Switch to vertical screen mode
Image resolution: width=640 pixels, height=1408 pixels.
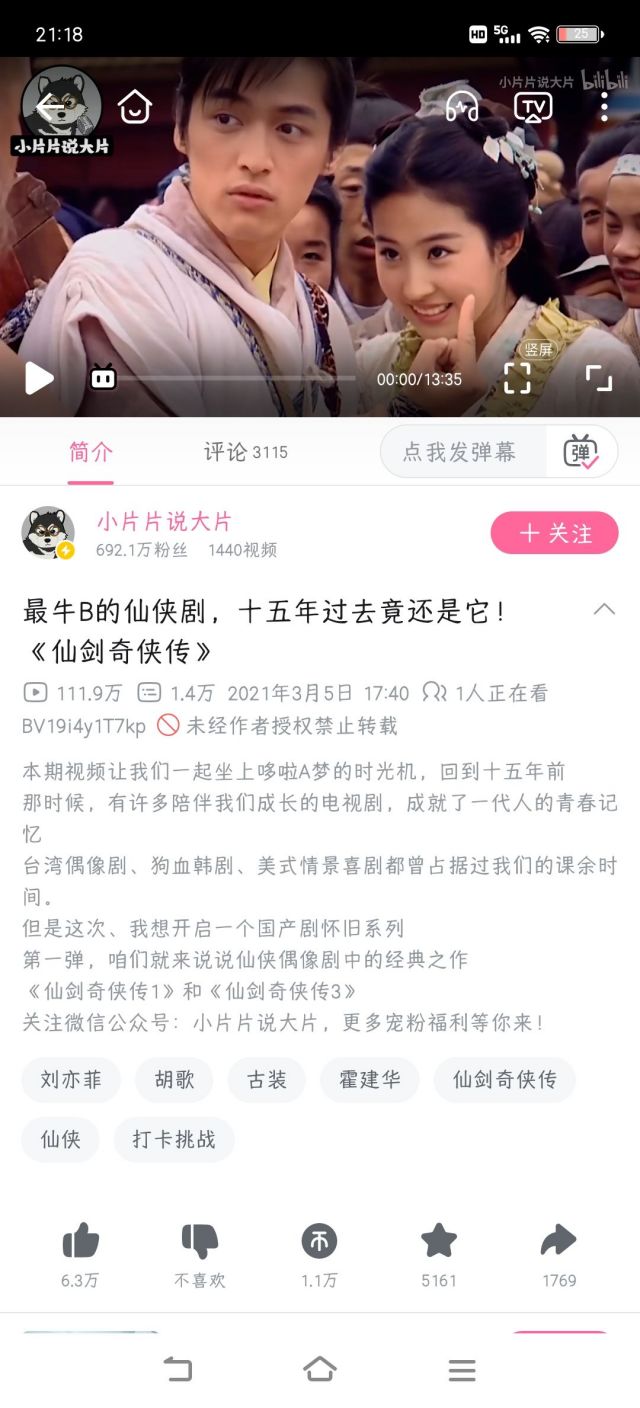point(517,376)
